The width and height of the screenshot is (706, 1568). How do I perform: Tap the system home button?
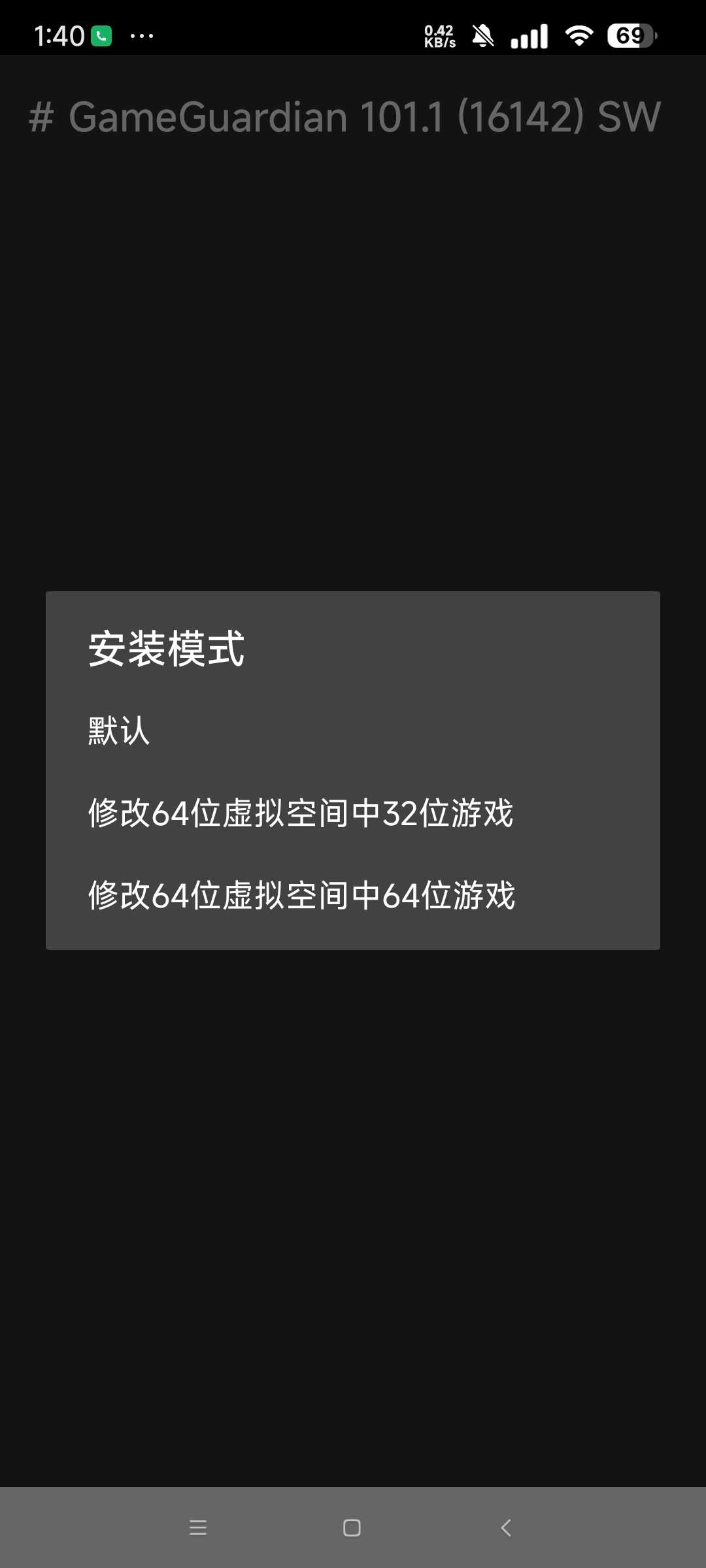pyautogui.click(x=352, y=1527)
